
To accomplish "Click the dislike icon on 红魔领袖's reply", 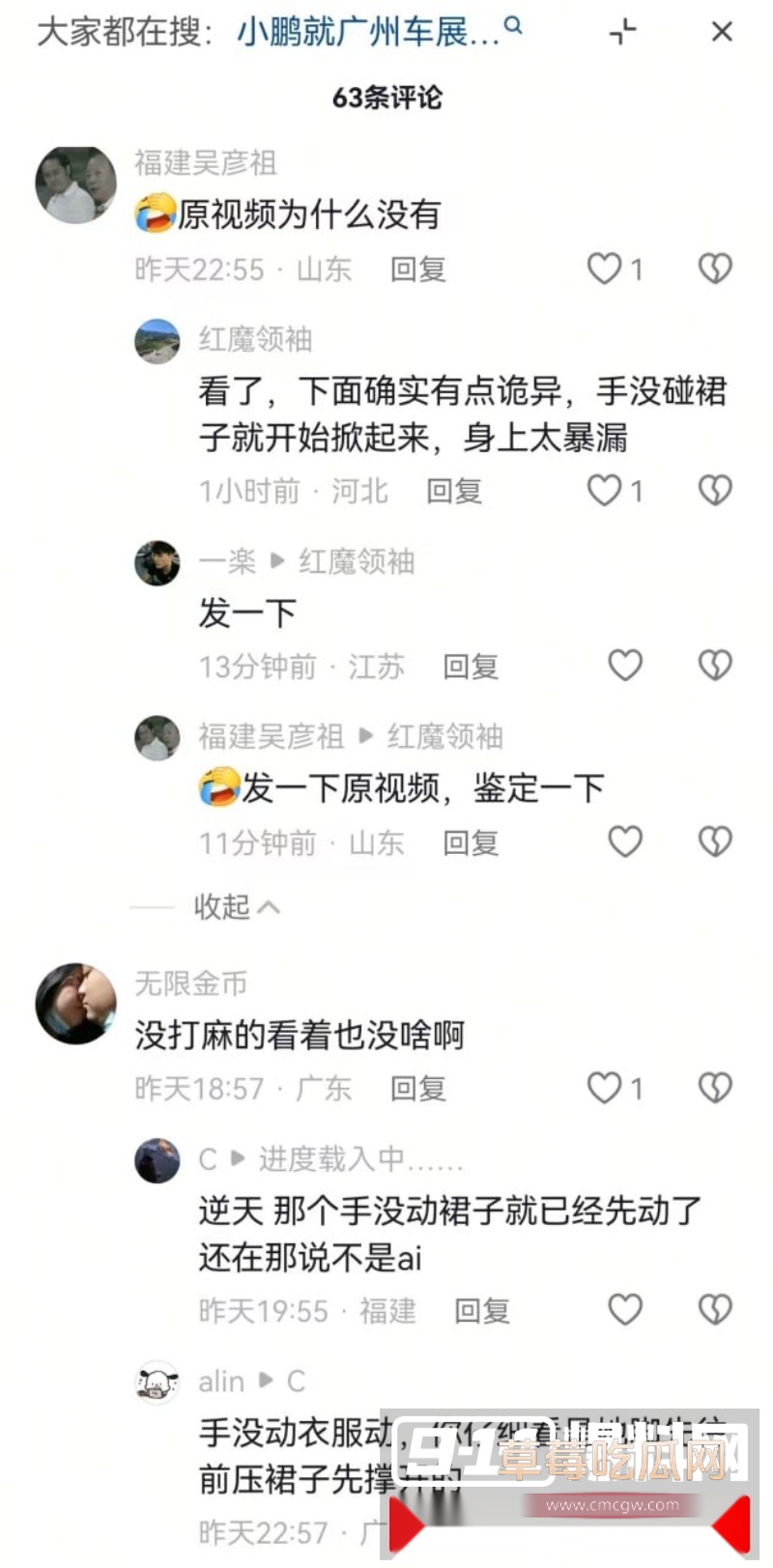I will (714, 490).
